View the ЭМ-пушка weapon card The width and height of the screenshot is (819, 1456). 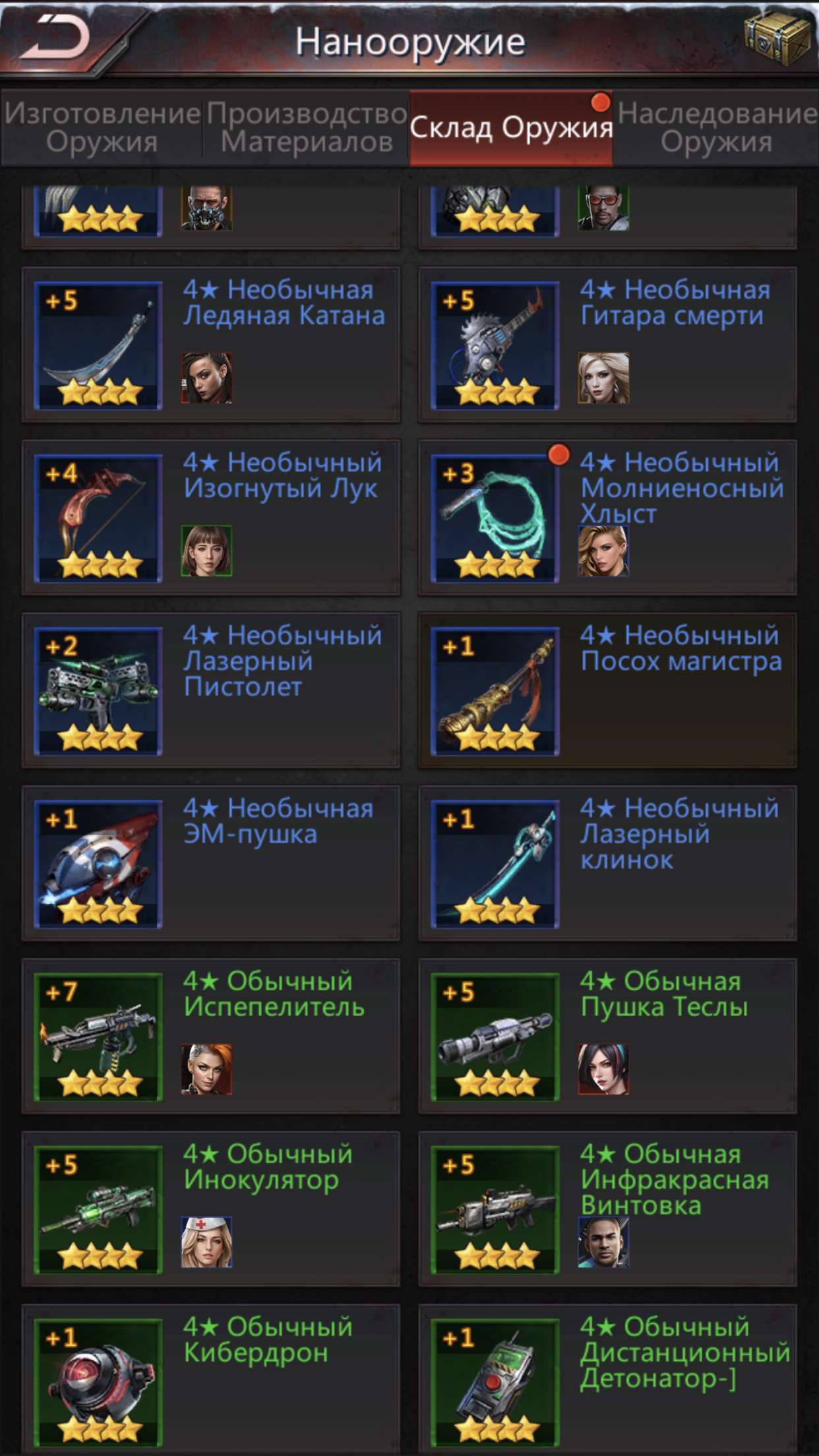click(x=211, y=863)
